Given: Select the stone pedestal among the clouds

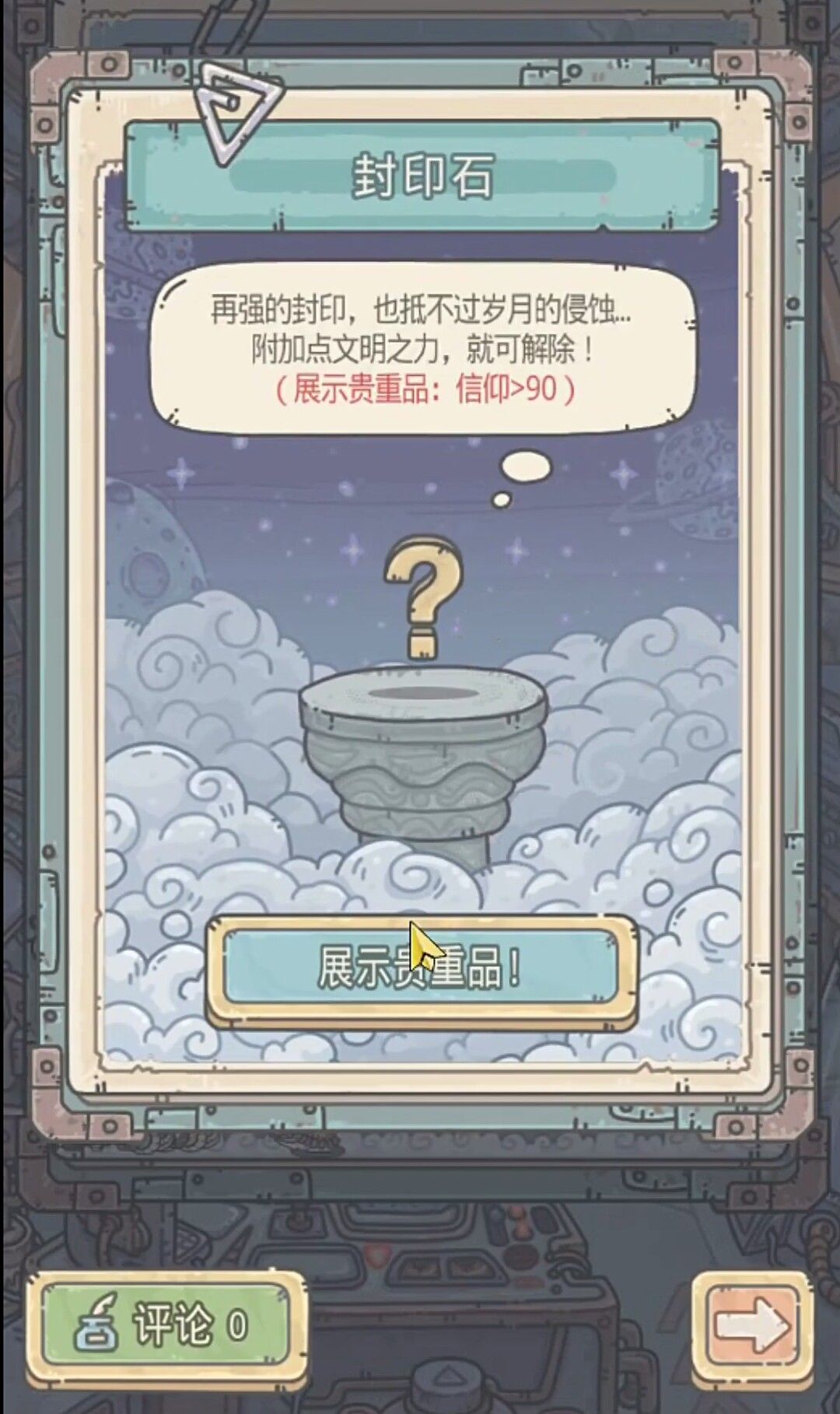Looking at the screenshot, I should [424, 754].
